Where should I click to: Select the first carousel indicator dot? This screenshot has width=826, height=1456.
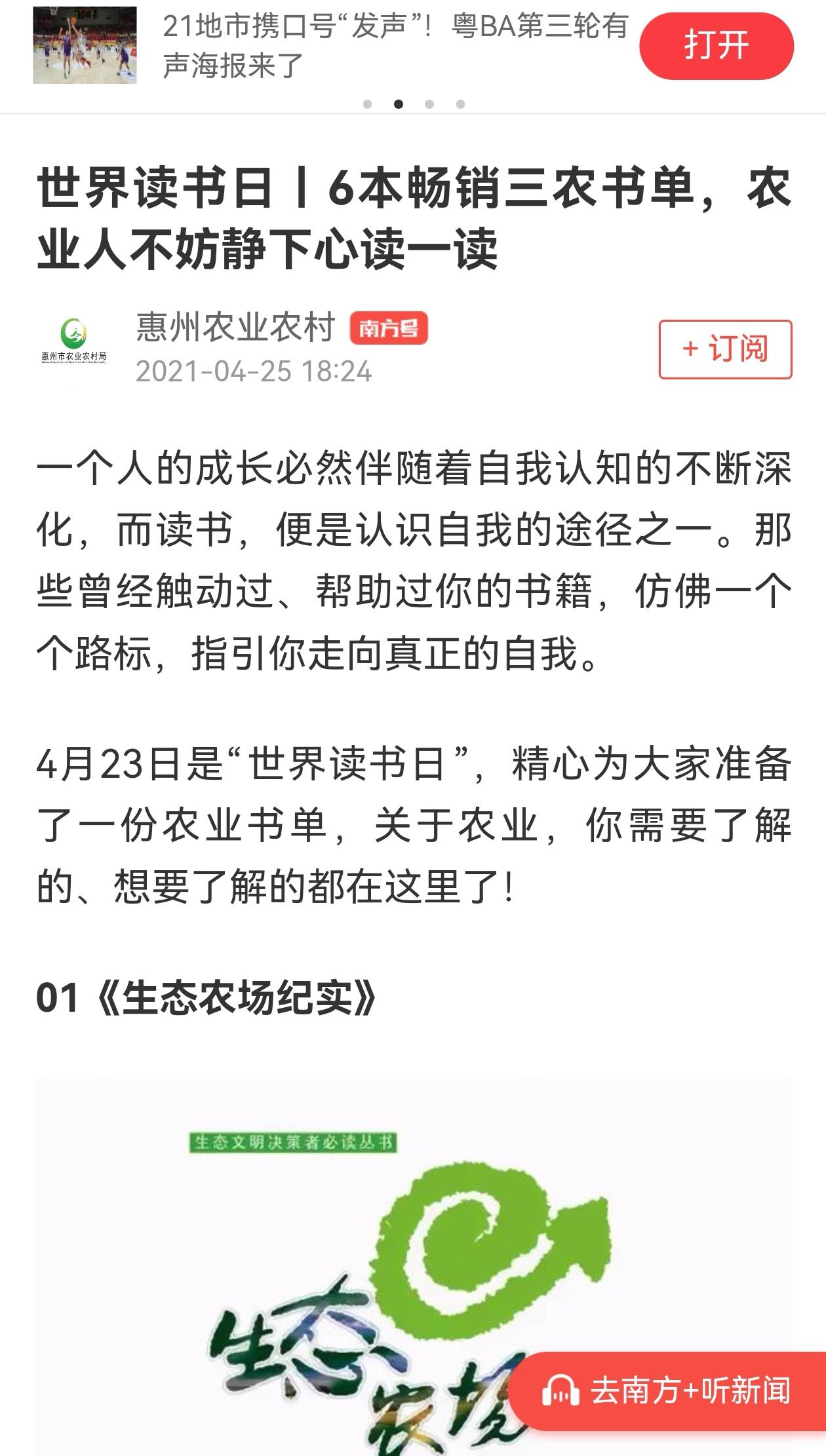click(368, 102)
